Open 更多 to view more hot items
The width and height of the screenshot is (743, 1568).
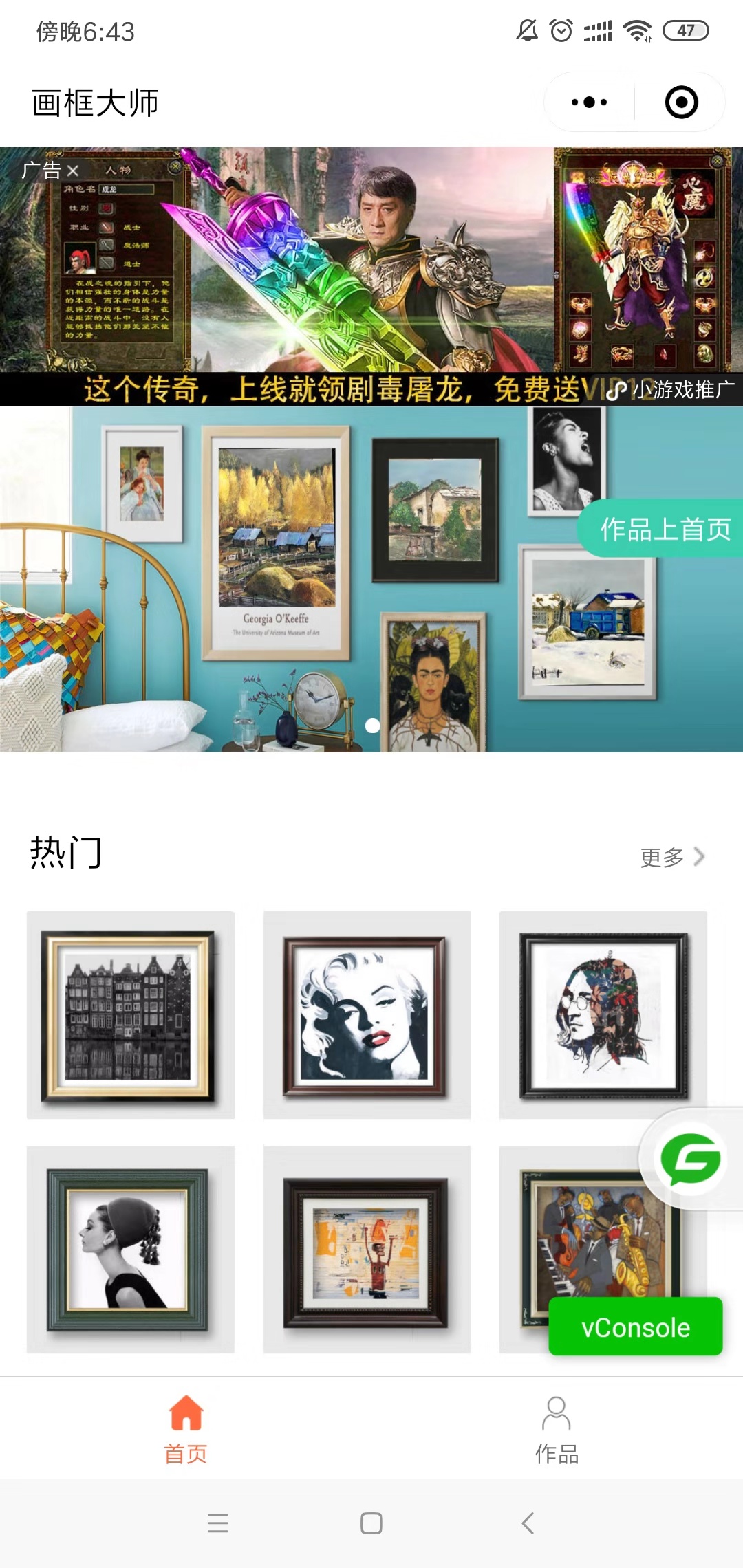tap(672, 857)
